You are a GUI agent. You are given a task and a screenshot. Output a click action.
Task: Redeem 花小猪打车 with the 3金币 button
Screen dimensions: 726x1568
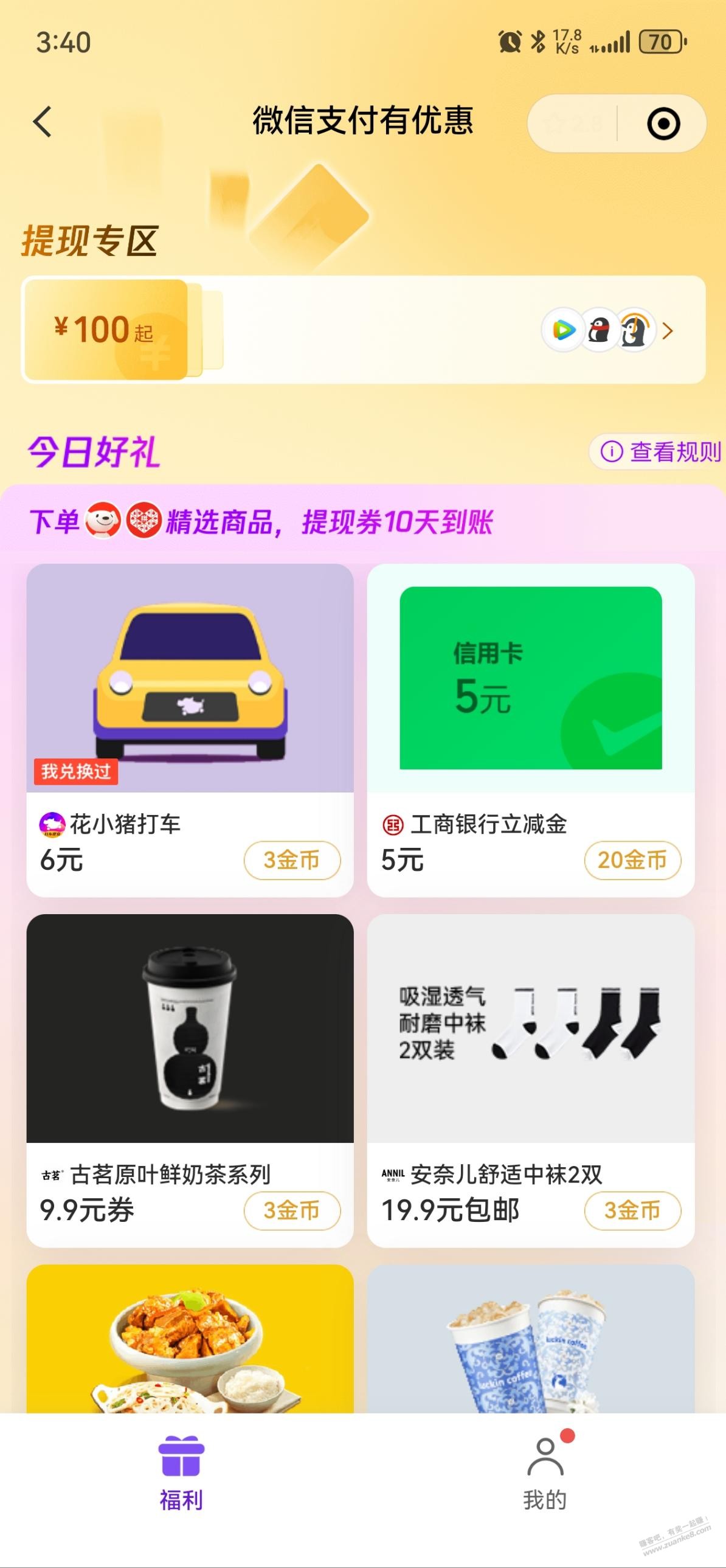[292, 860]
